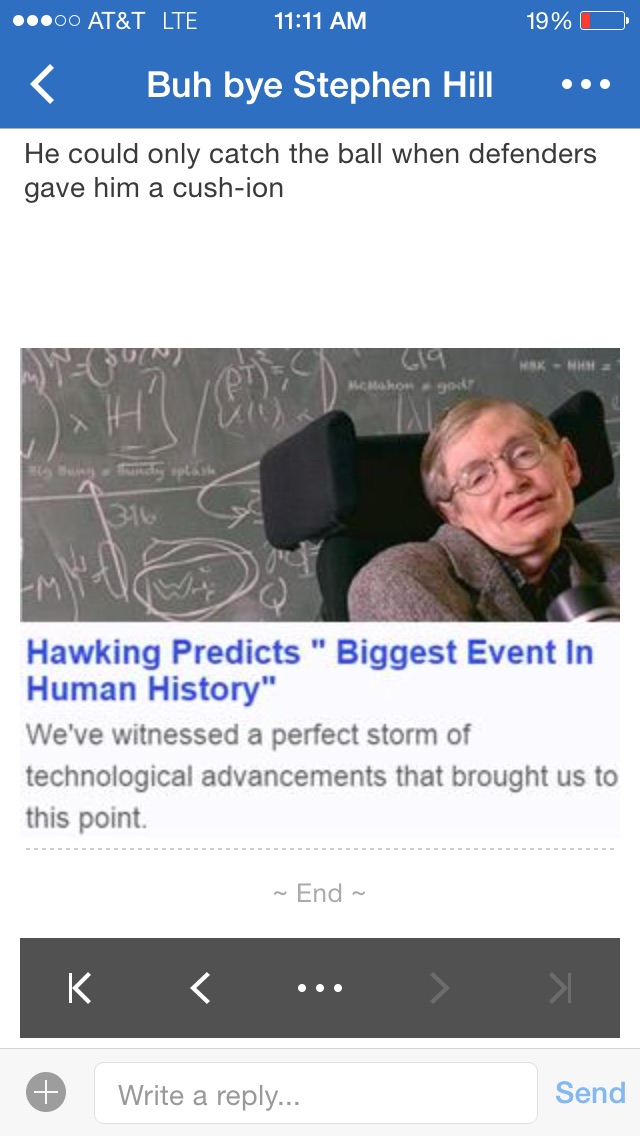Tap the plus attach icon
This screenshot has width=640, height=1136.
[46, 1091]
